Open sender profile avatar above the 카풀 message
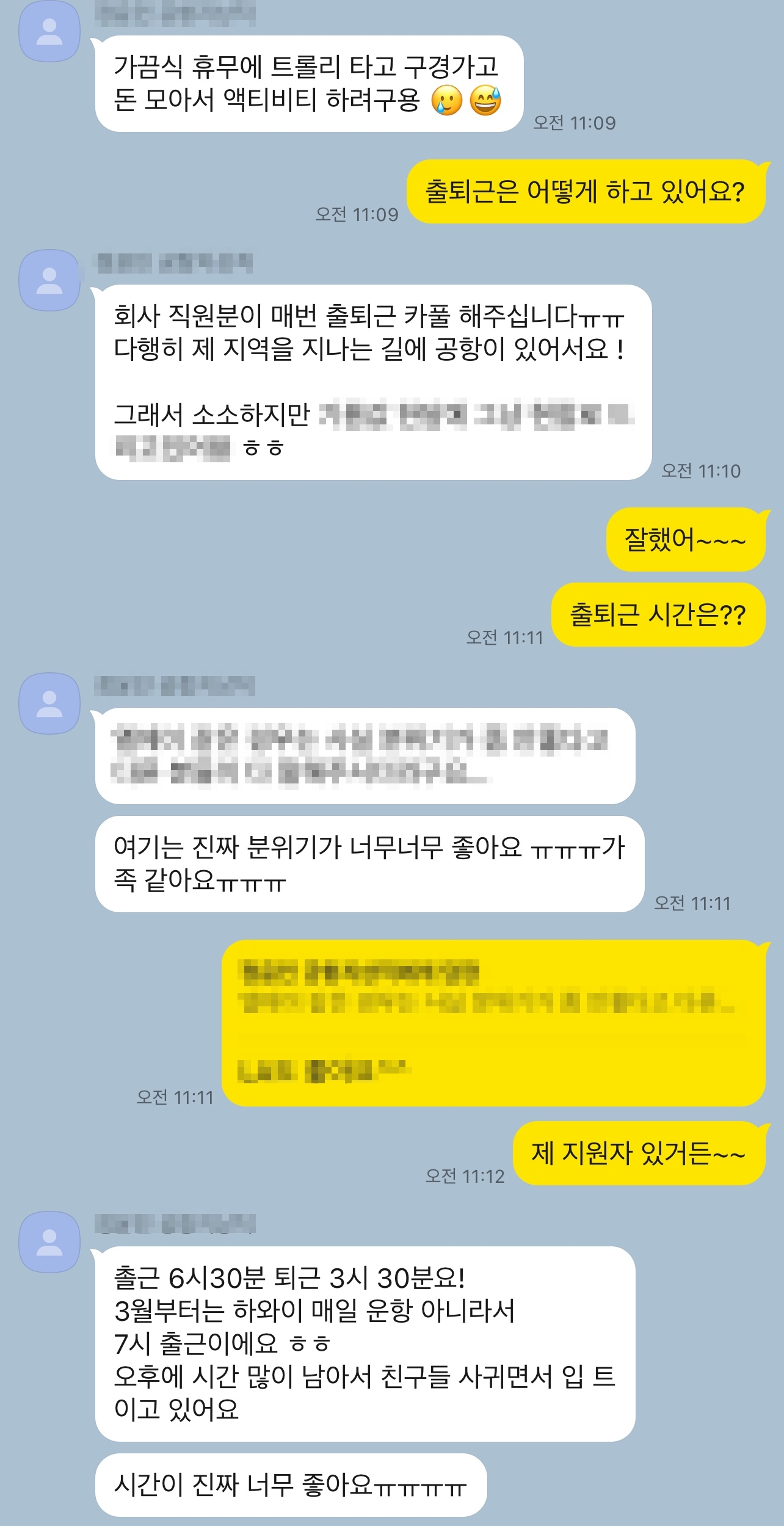Screen dimensions: 784x1526 click(49, 280)
